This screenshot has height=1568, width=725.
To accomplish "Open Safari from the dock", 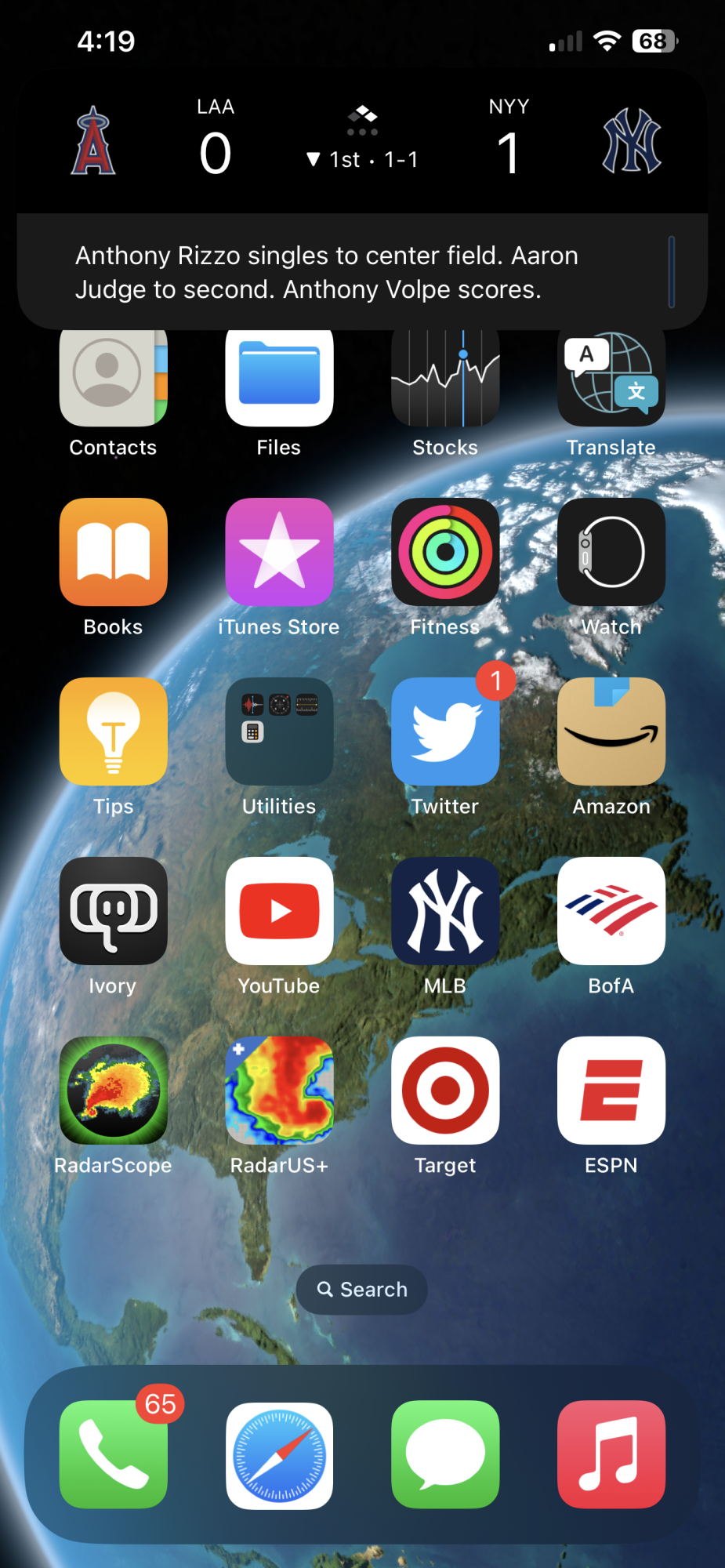I will [x=279, y=1454].
